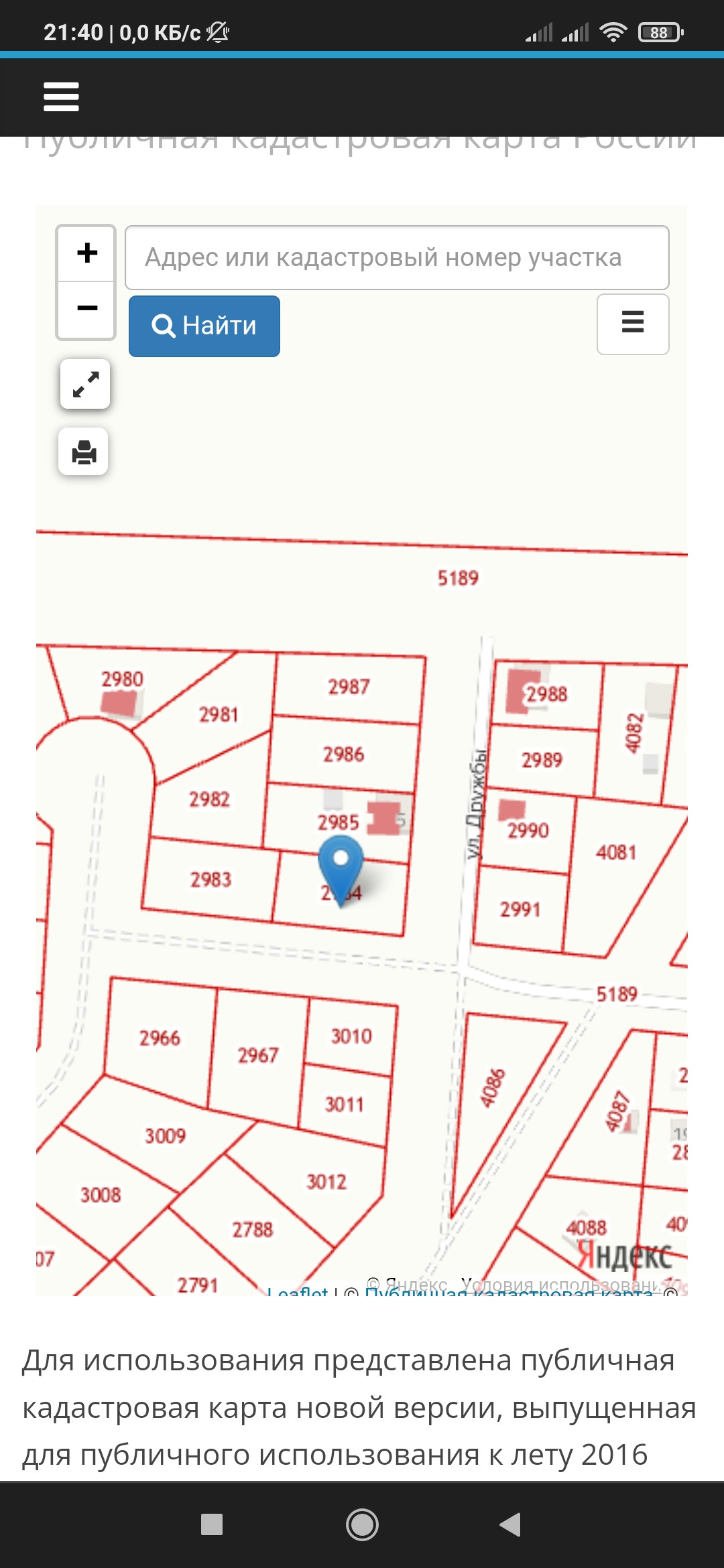Viewport: 724px width, 1568px height.
Task: Zoom in the map with plus button
Action: point(86,253)
